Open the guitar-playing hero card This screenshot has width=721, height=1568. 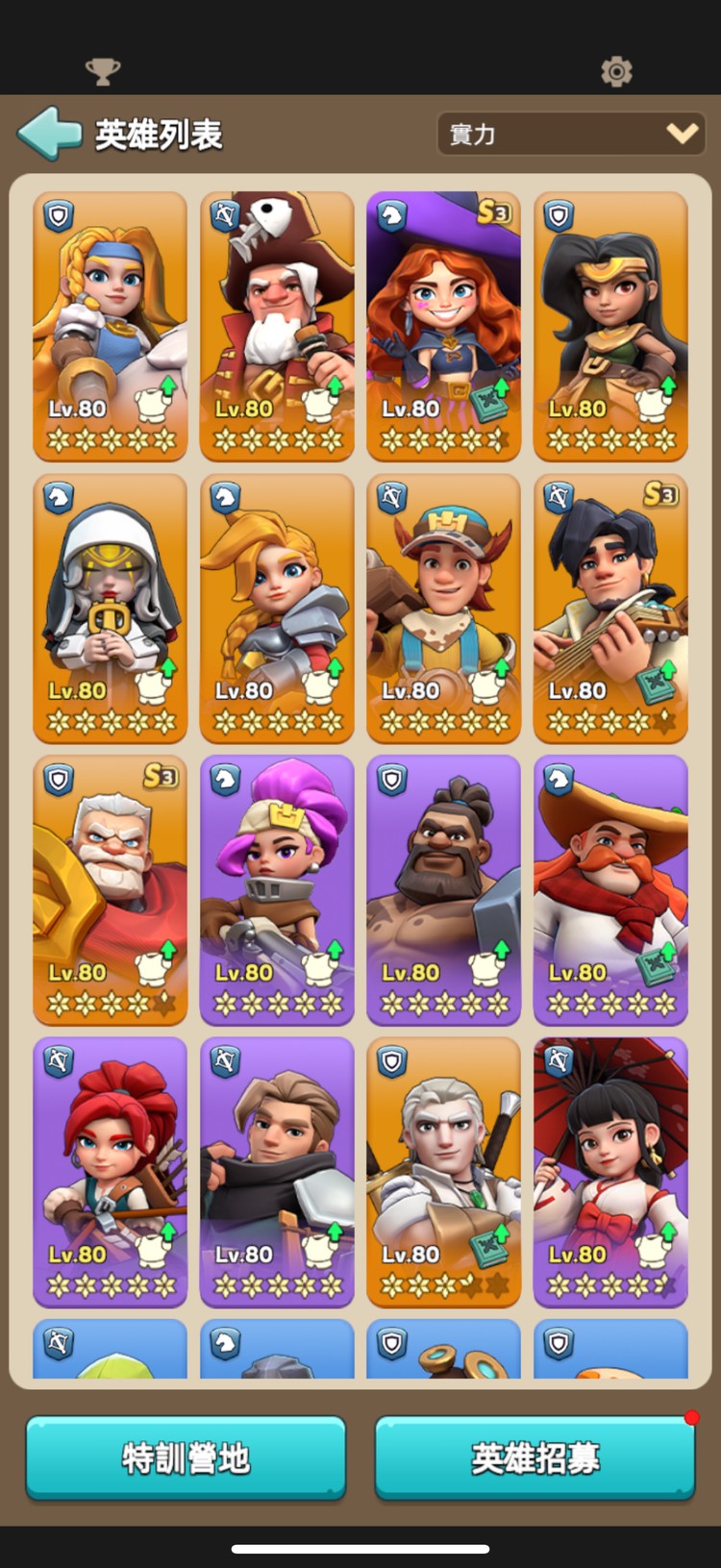click(610, 608)
